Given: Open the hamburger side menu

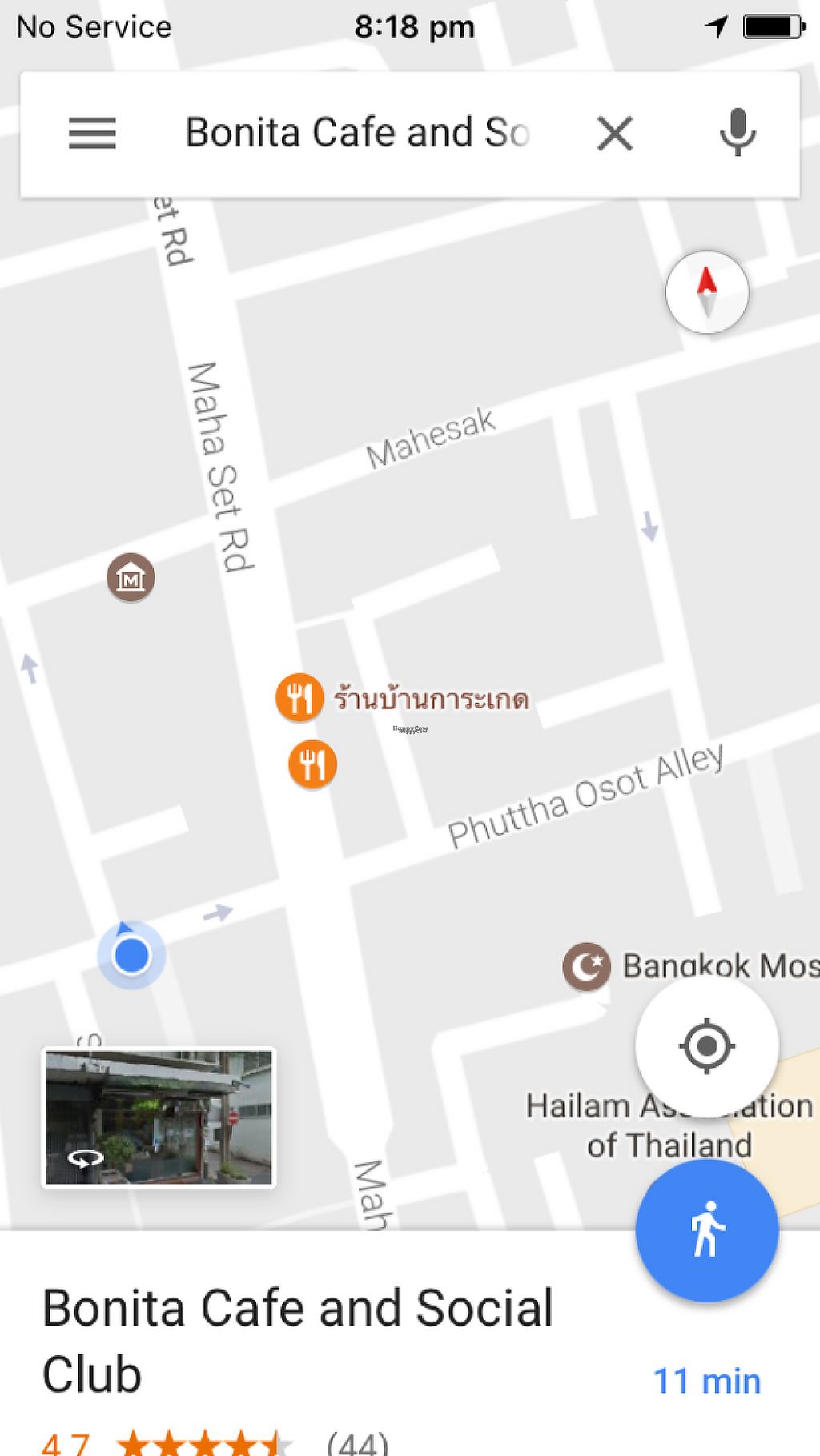Looking at the screenshot, I should [92, 133].
